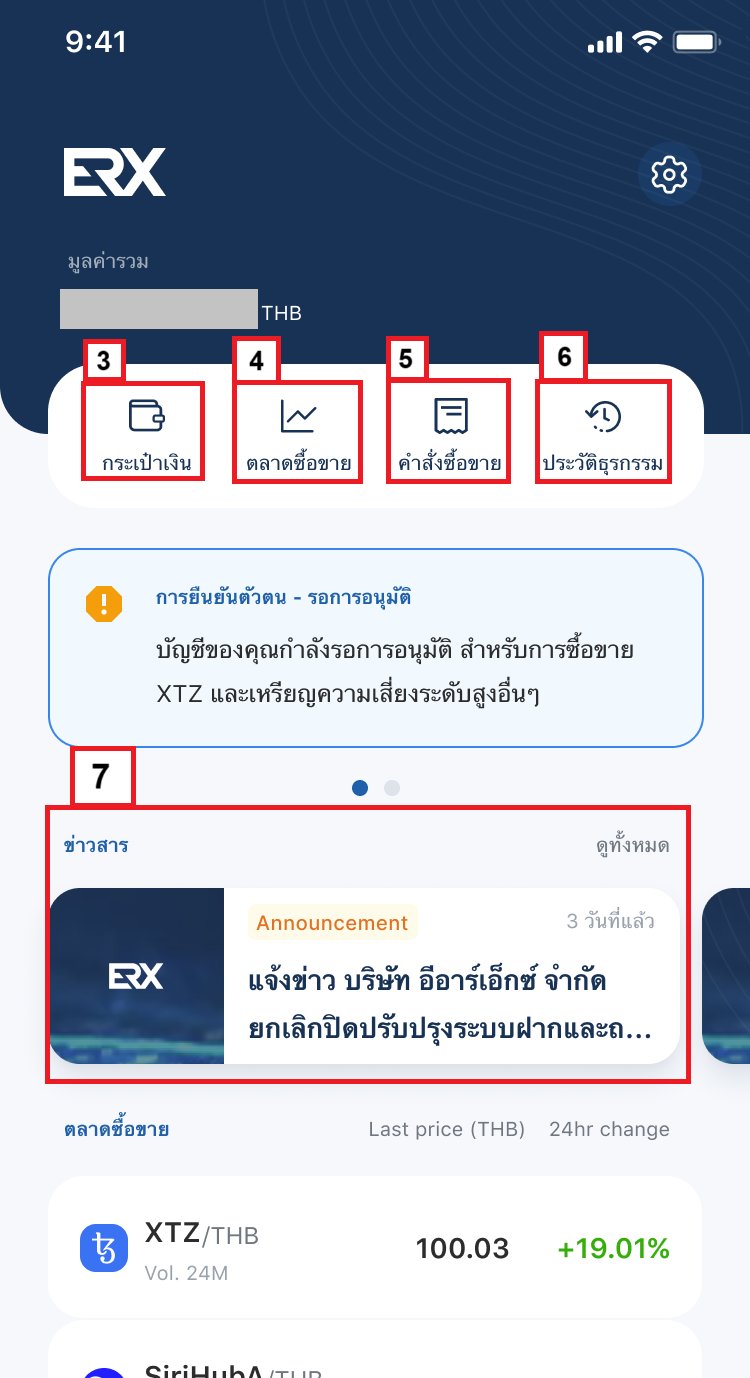Open the settings gear icon
The image size is (750, 1378).
click(x=669, y=175)
